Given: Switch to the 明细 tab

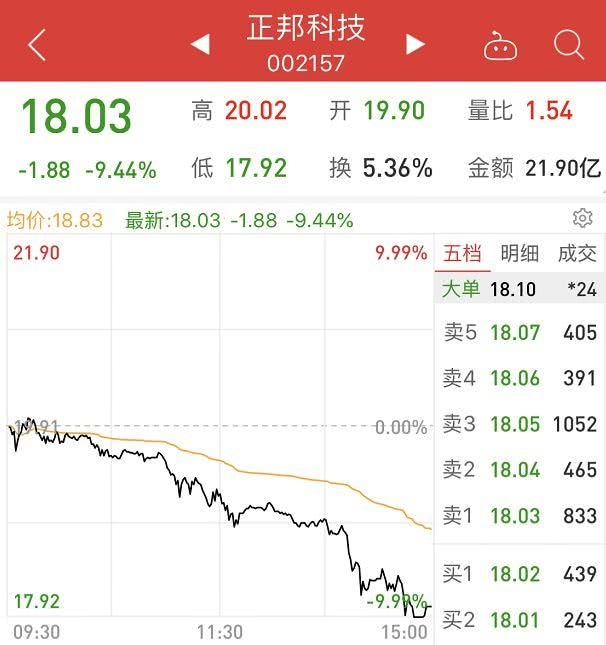Looking at the screenshot, I should pyautogui.click(x=519, y=254).
